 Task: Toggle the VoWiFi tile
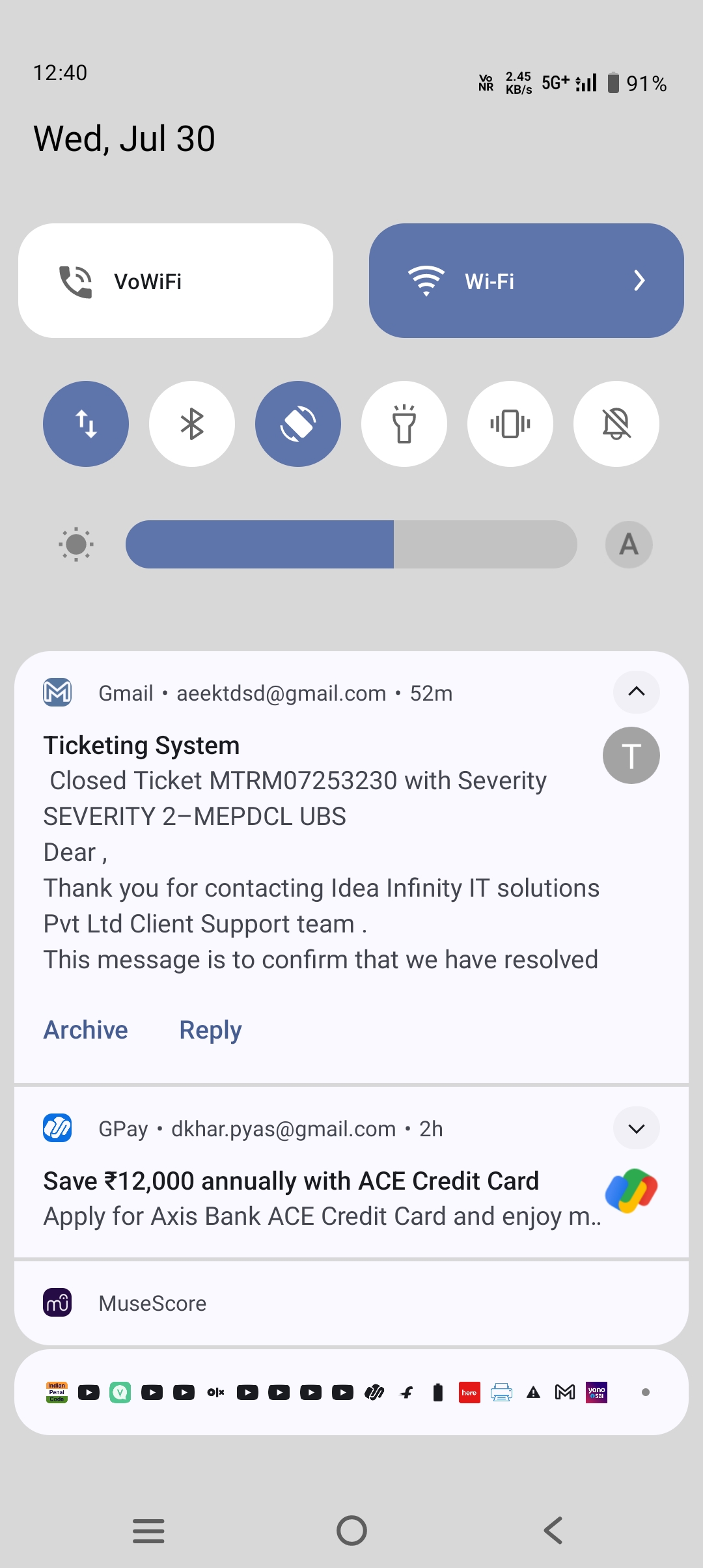point(176,281)
